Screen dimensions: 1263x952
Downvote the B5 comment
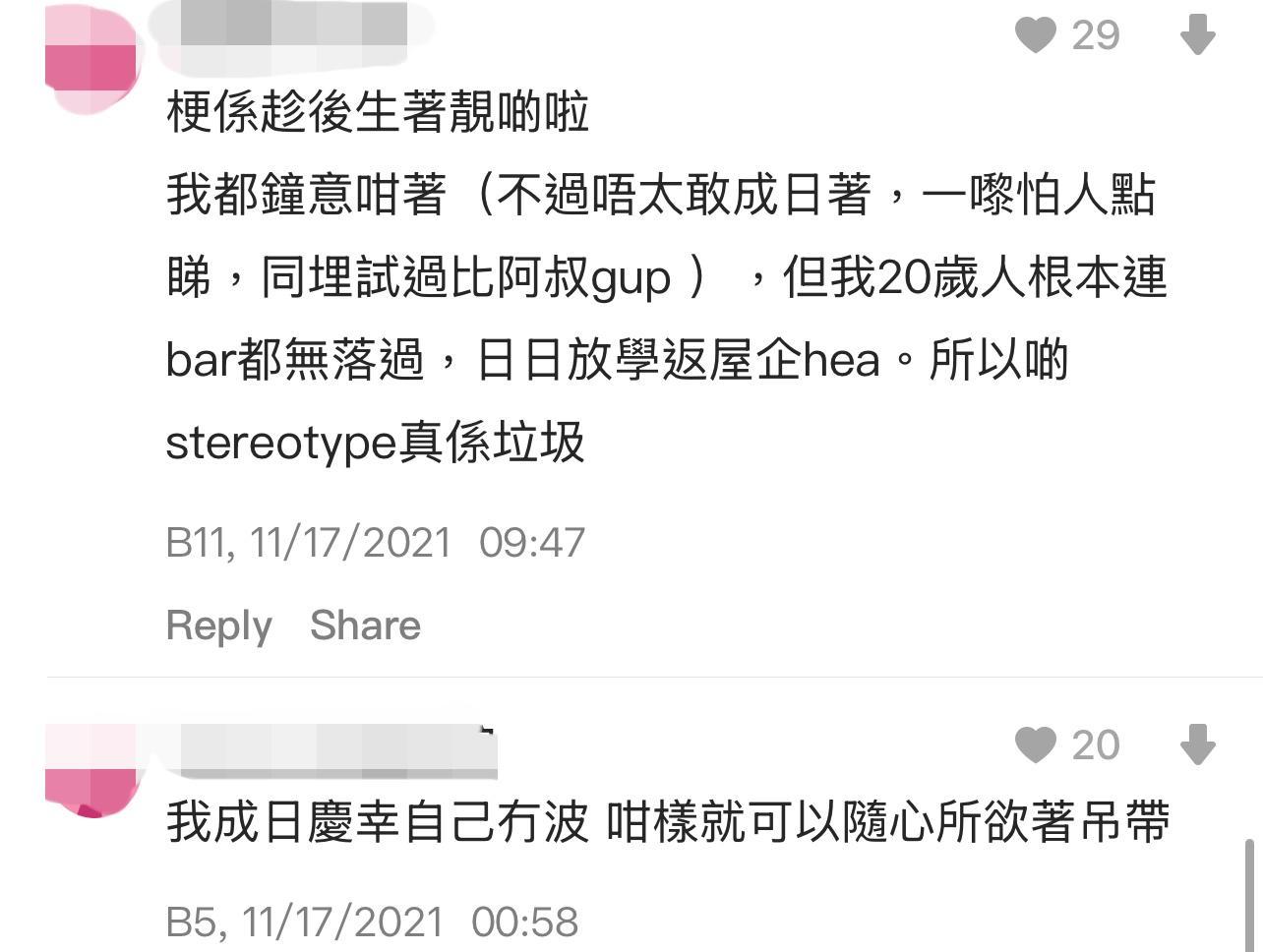1197,744
